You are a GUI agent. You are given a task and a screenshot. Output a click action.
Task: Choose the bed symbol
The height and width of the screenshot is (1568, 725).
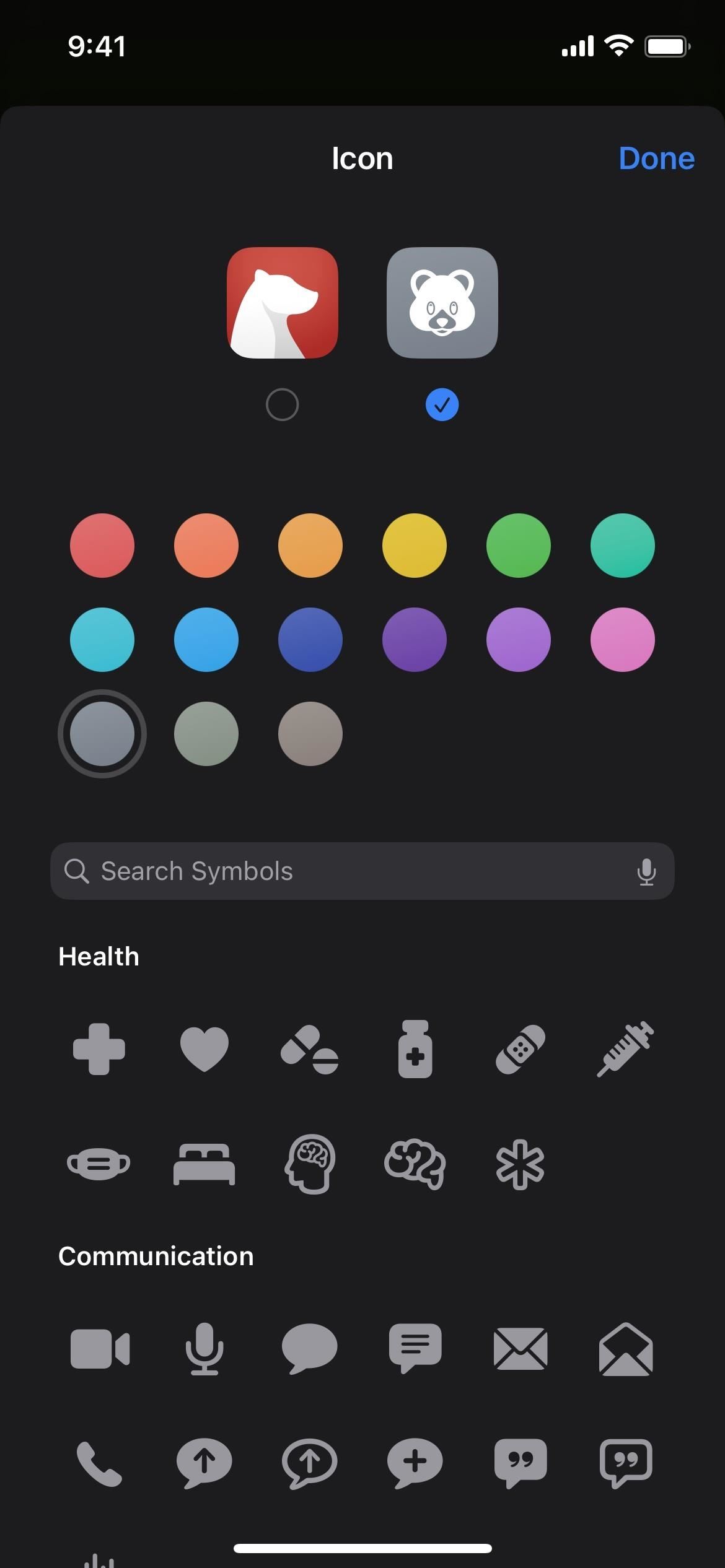tap(204, 1164)
